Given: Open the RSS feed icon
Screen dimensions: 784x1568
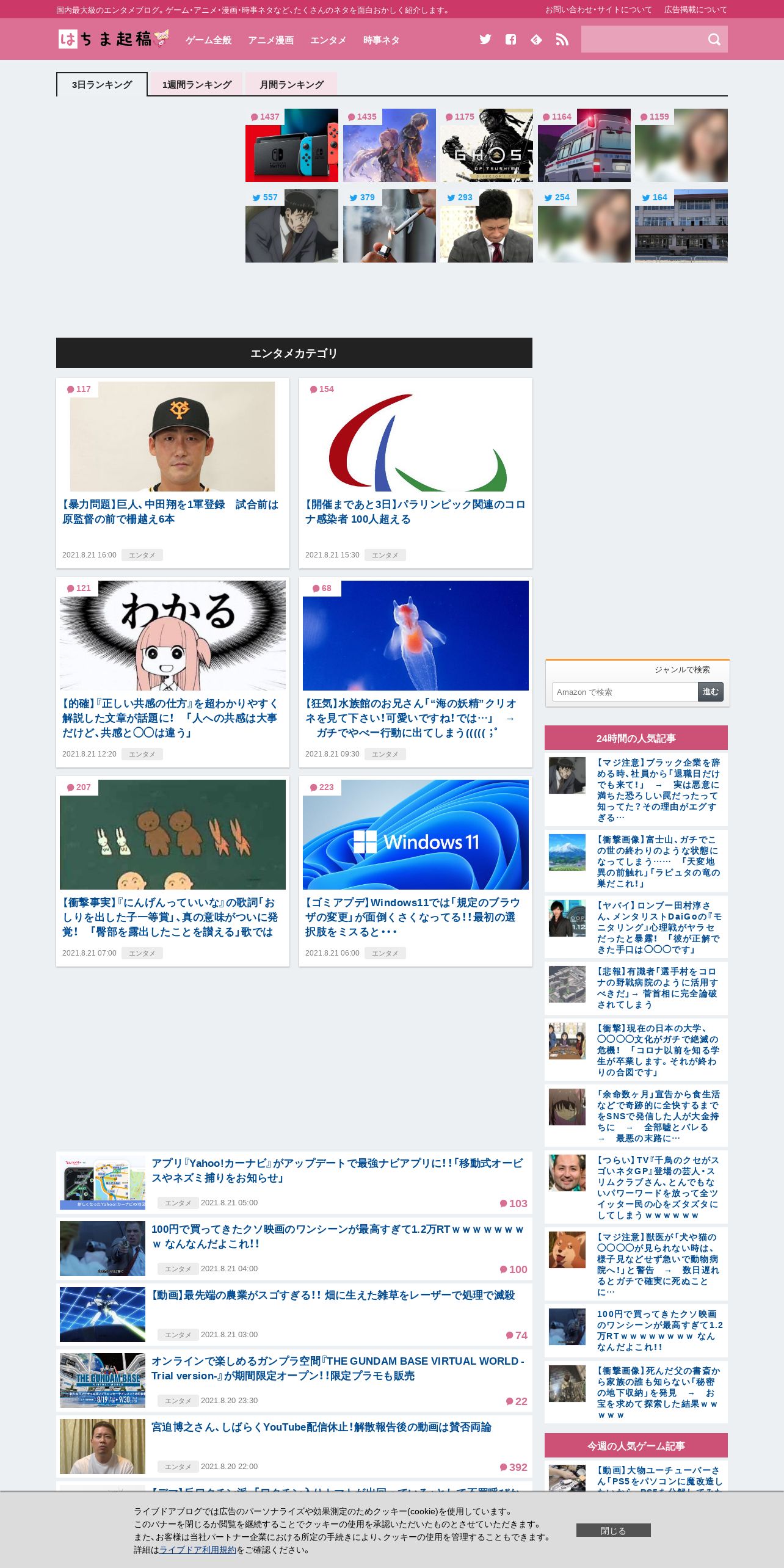Looking at the screenshot, I should 562,40.
